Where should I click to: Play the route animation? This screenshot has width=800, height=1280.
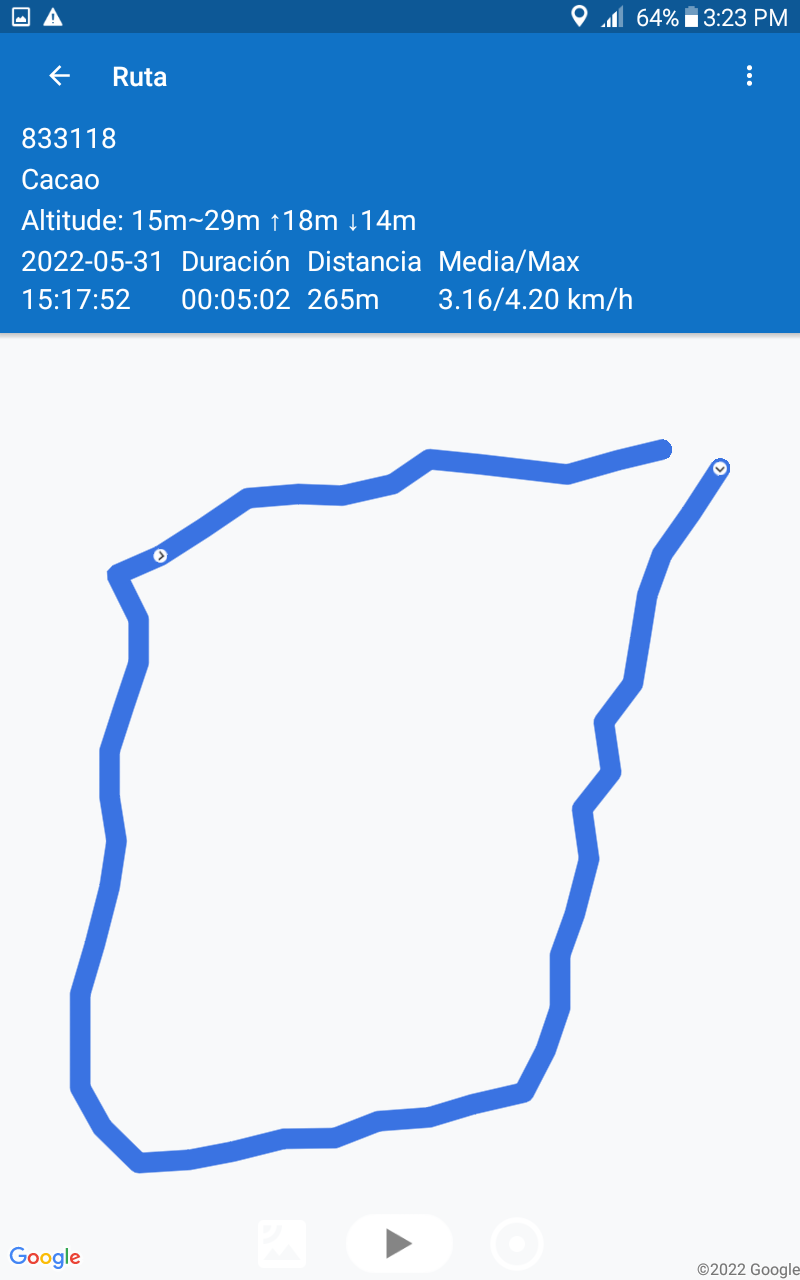coord(399,1243)
